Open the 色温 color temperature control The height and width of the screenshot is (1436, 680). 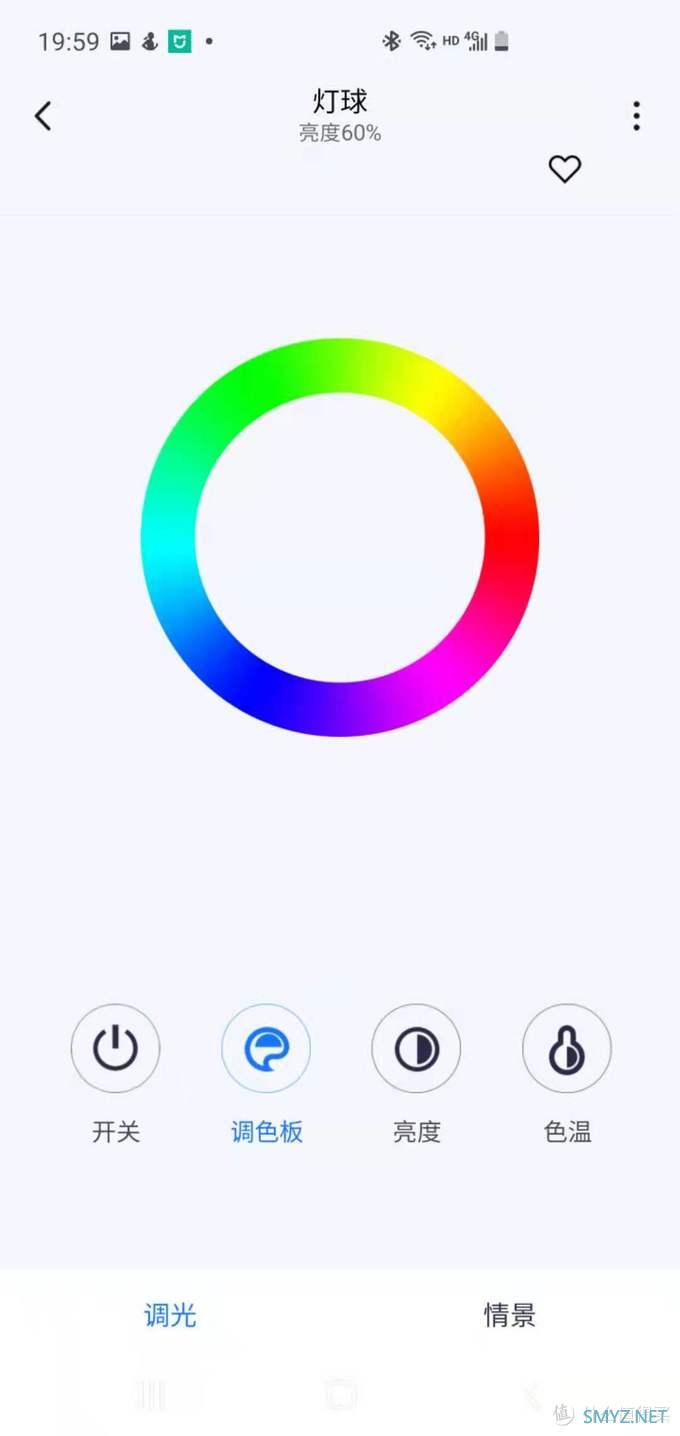566,1049
